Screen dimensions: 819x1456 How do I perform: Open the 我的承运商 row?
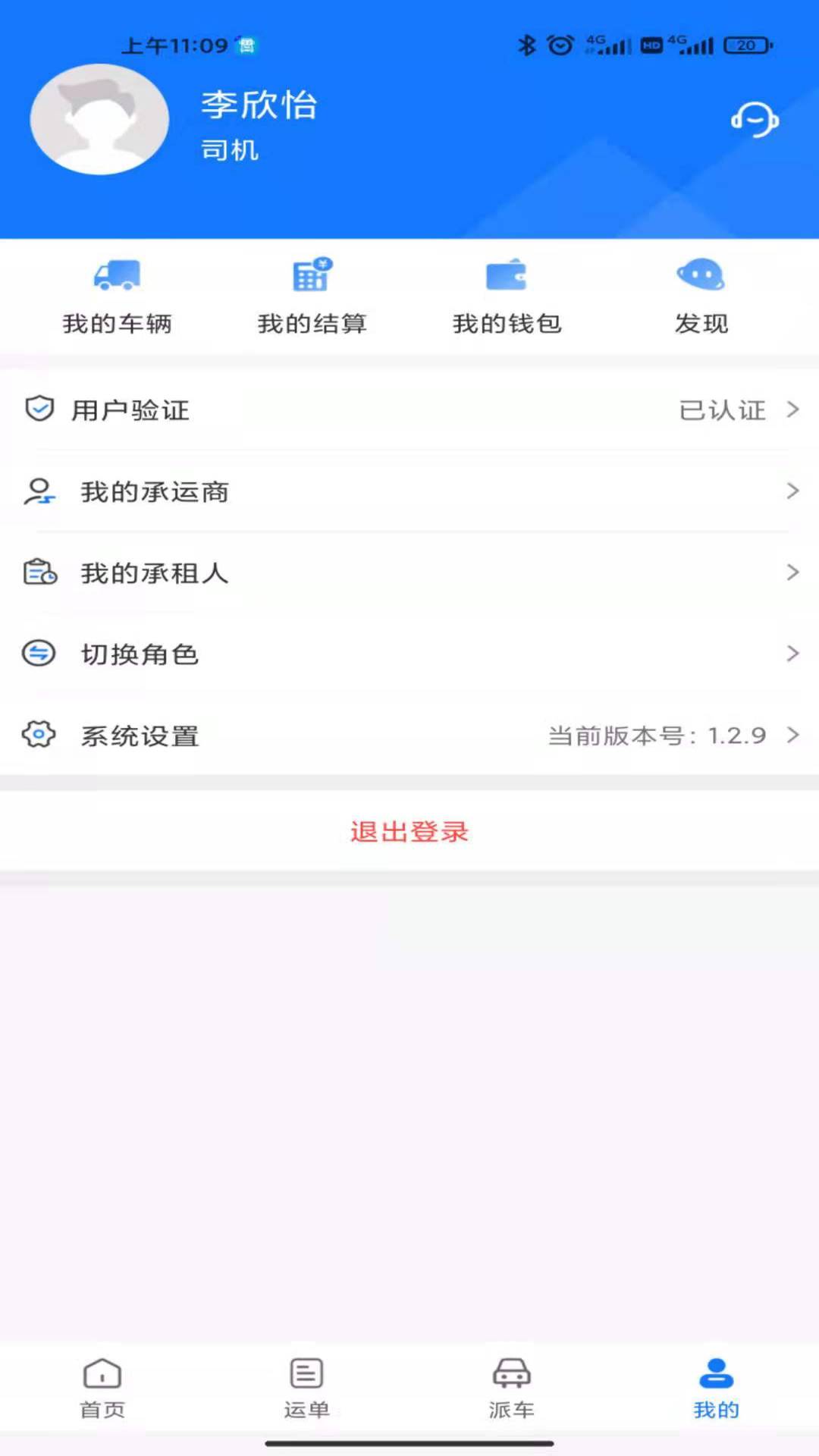(409, 491)
